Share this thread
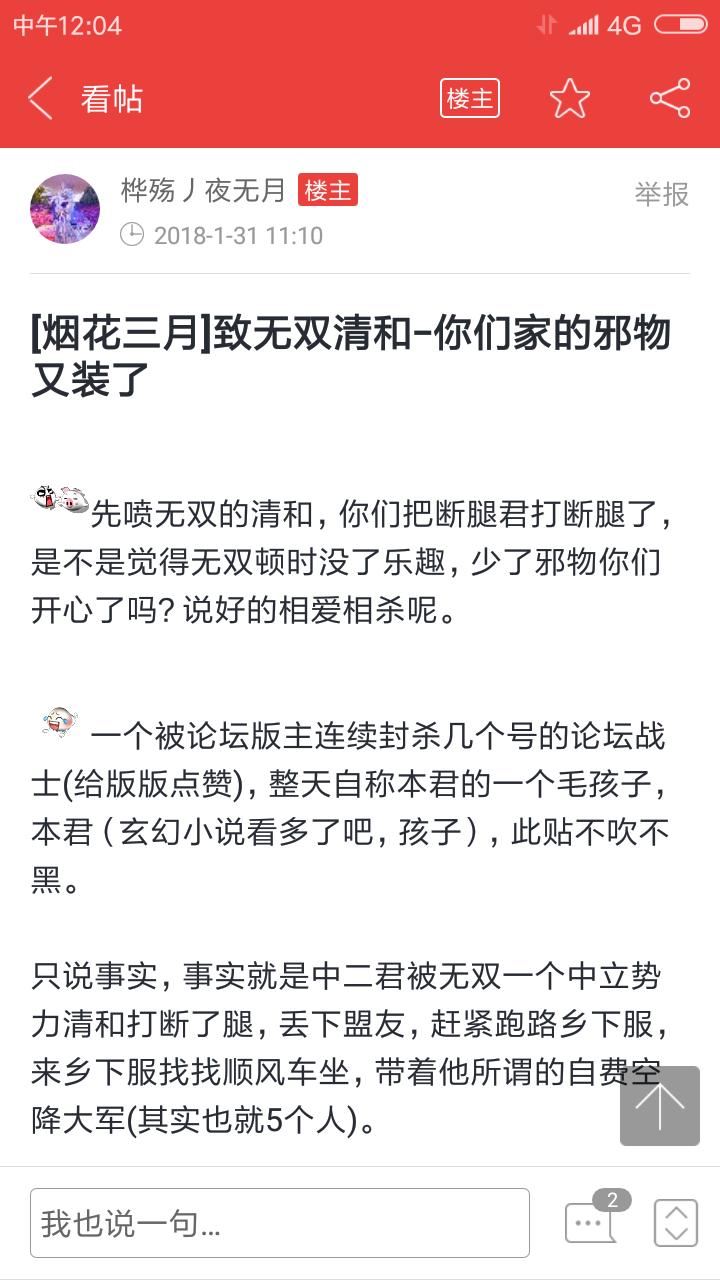This screenshot has height=1280, width=720. 670,98
